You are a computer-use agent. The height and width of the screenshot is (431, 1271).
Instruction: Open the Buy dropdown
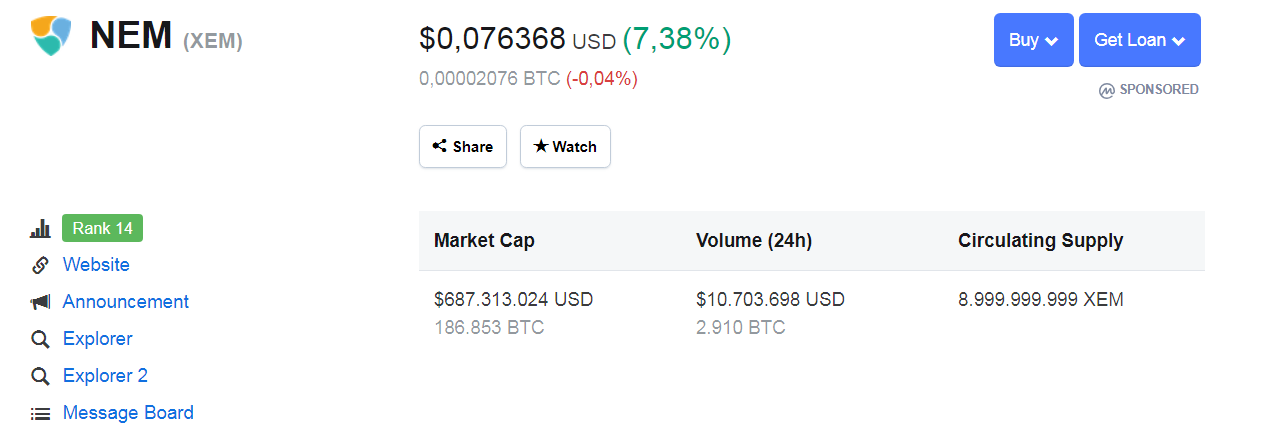coord(1033,40)
